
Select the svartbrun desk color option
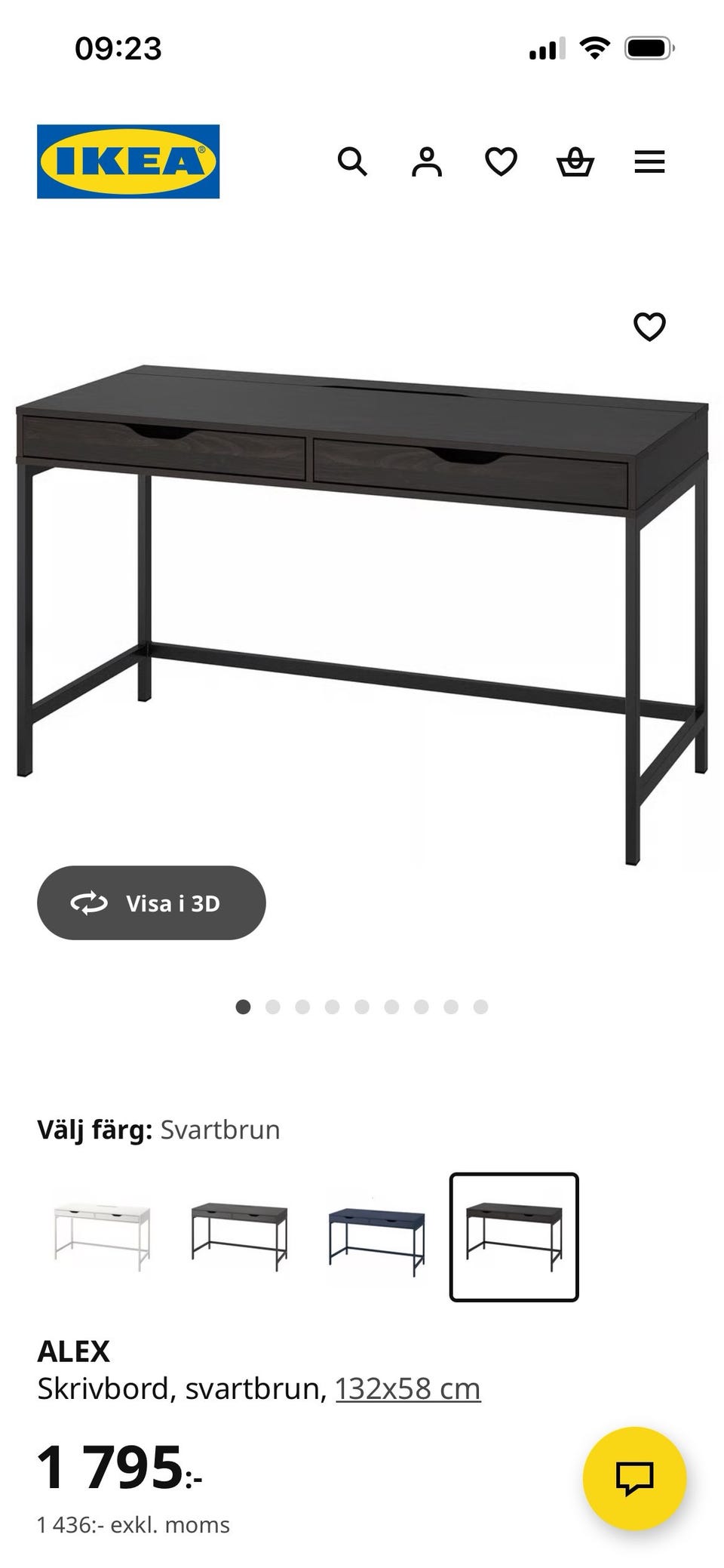(514, 1237)
